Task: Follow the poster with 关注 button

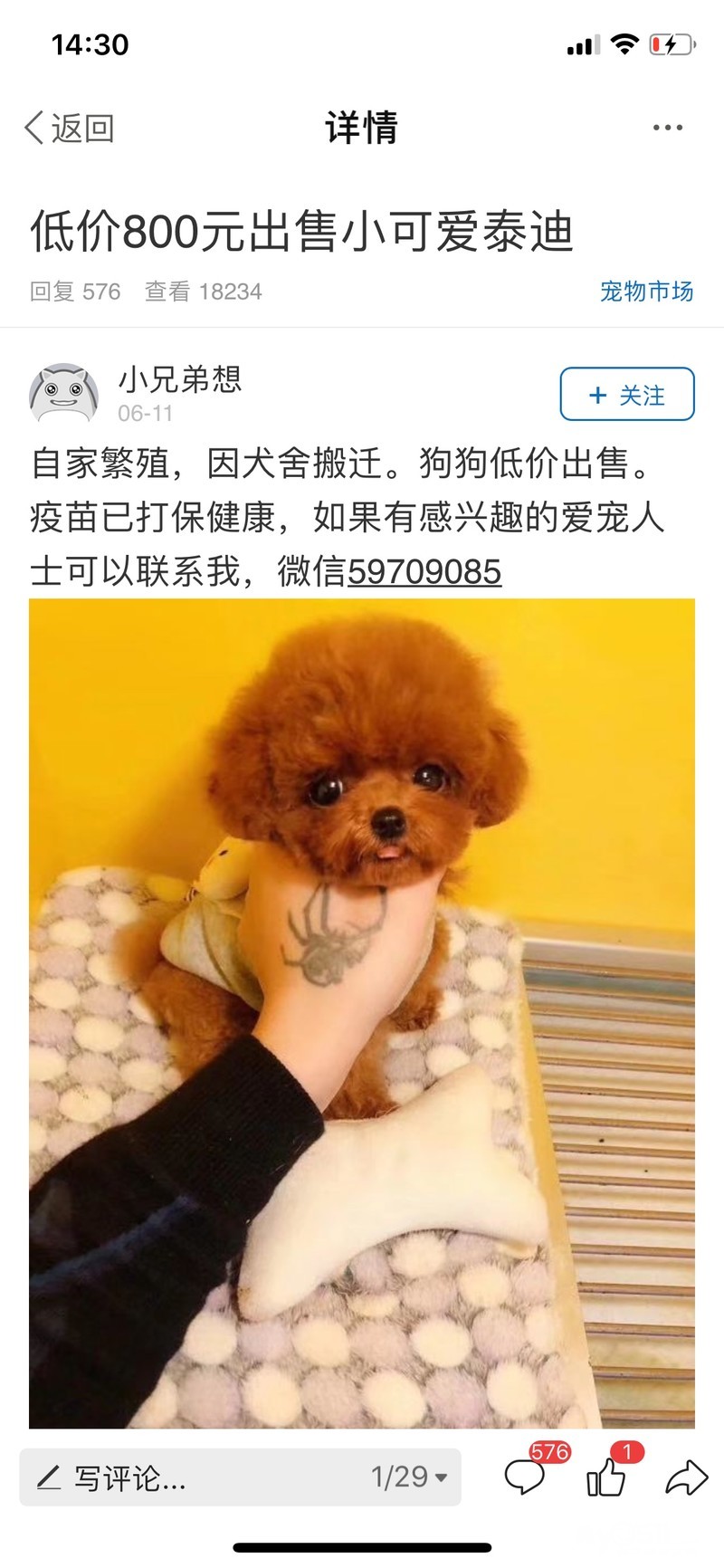Action: (x=627, y=394)
